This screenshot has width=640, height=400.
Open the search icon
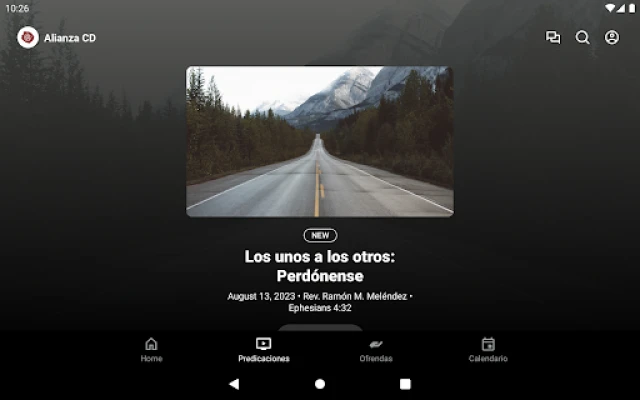click(582, 38)
